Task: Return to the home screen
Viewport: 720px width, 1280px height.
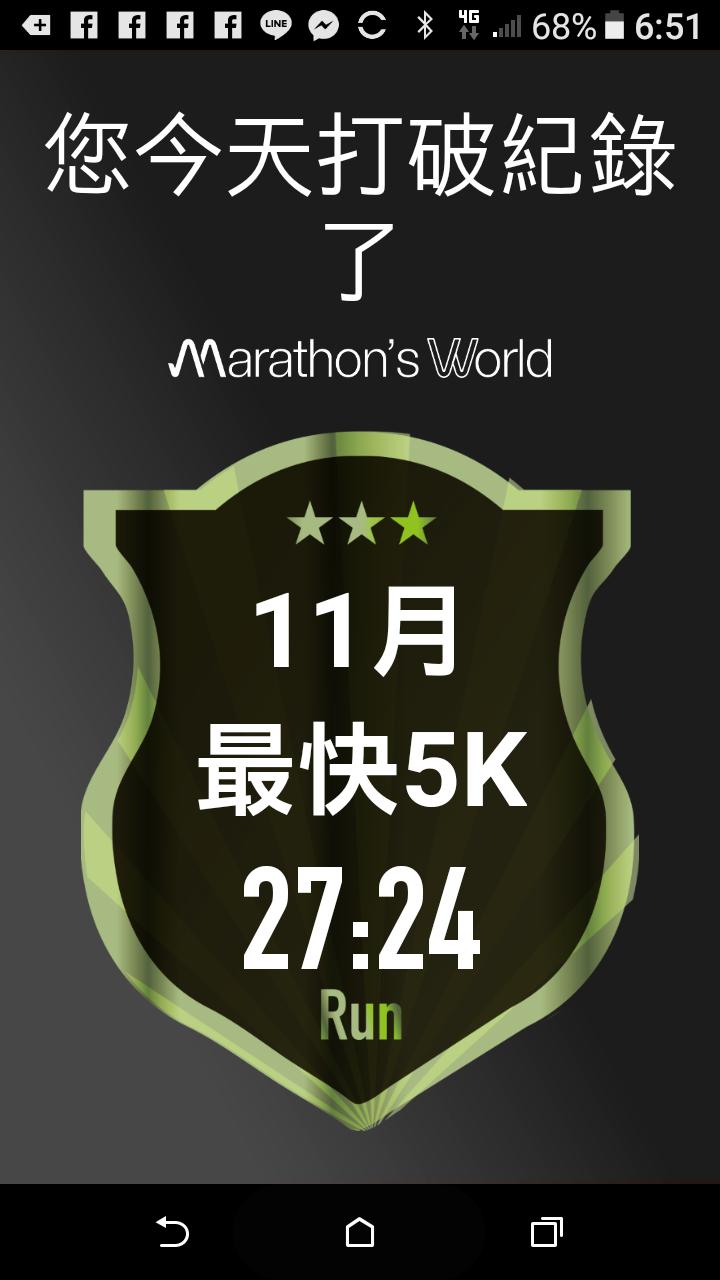Action: pyautogui.click(x=360, y=1232)
